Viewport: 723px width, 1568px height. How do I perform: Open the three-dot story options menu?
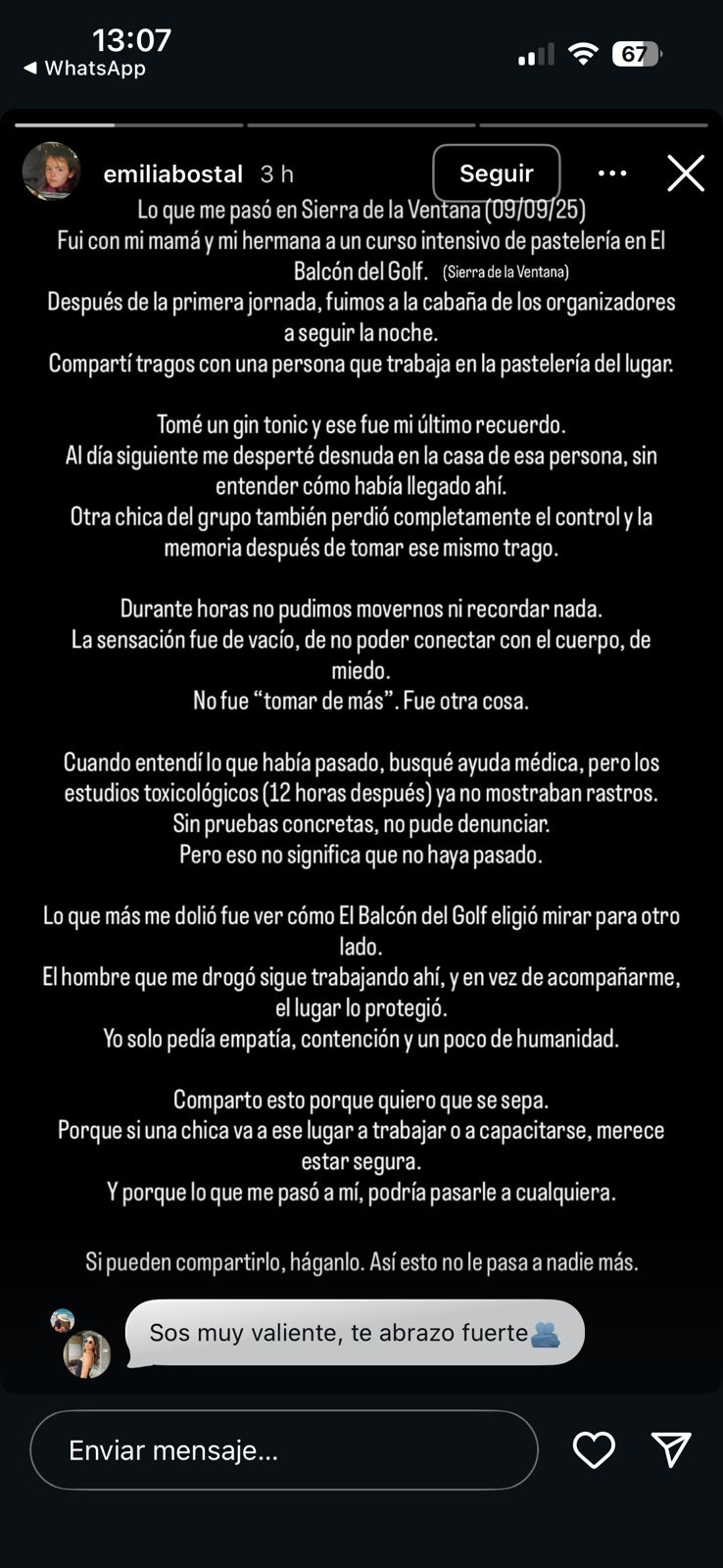click(x=612, y=173)
